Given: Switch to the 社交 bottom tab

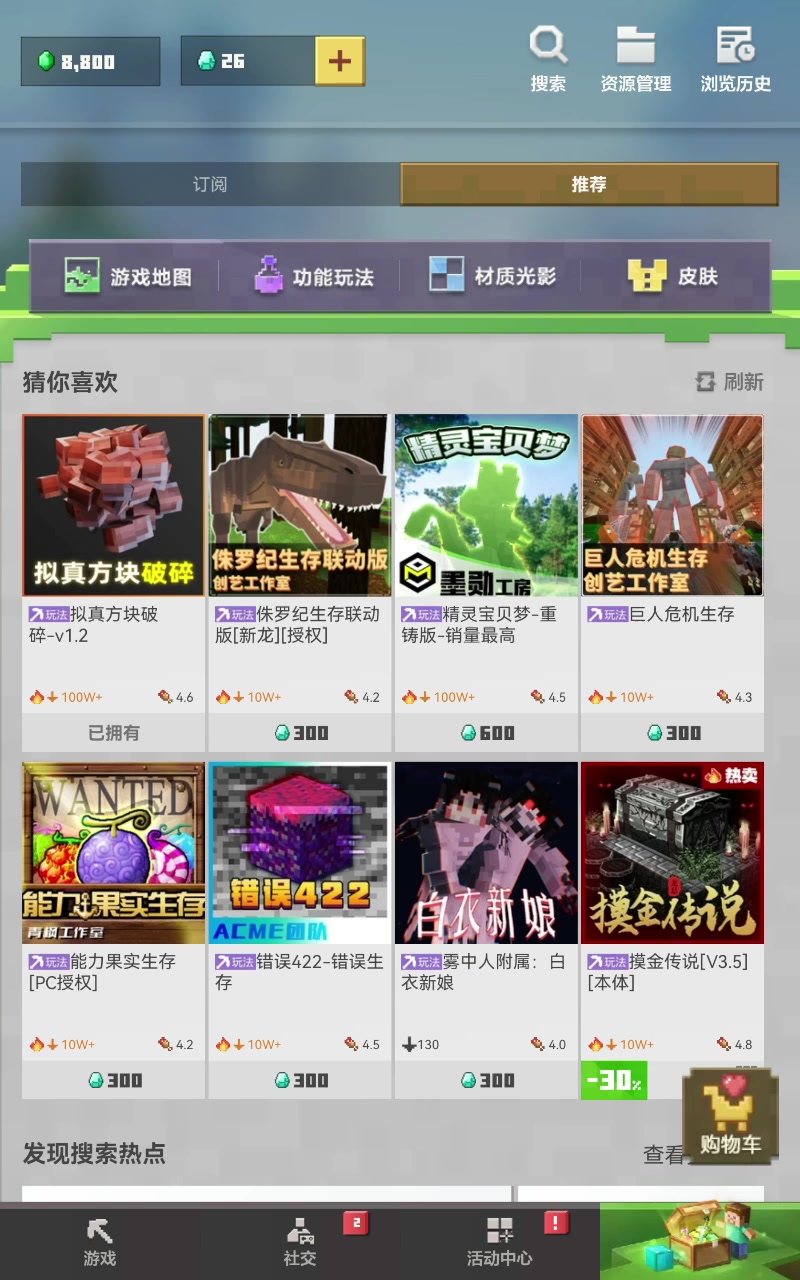Looking at the screenshot, I should point(300,1241).
